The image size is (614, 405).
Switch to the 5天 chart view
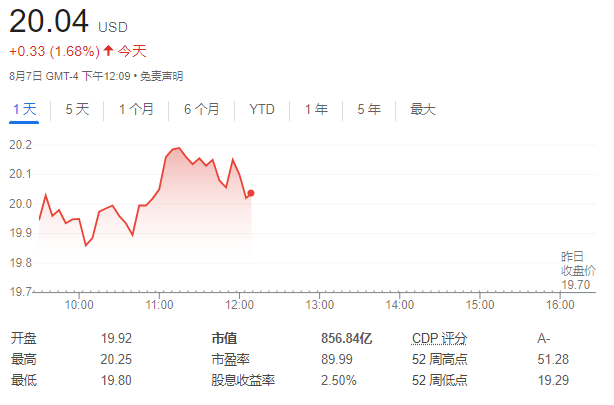pyautogui.click(x=77, y=109)
